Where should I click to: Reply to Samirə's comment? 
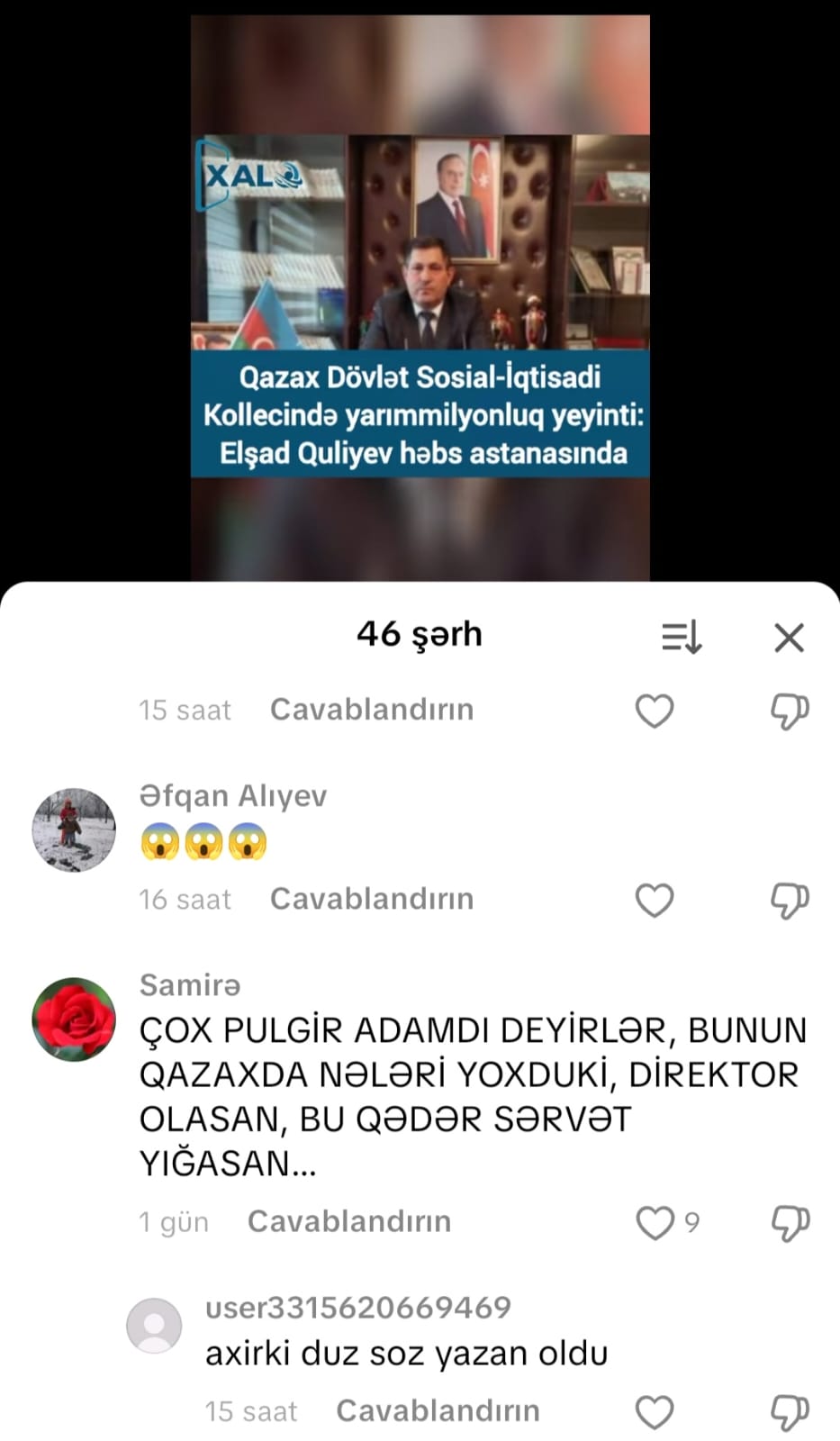(348, 1221)
